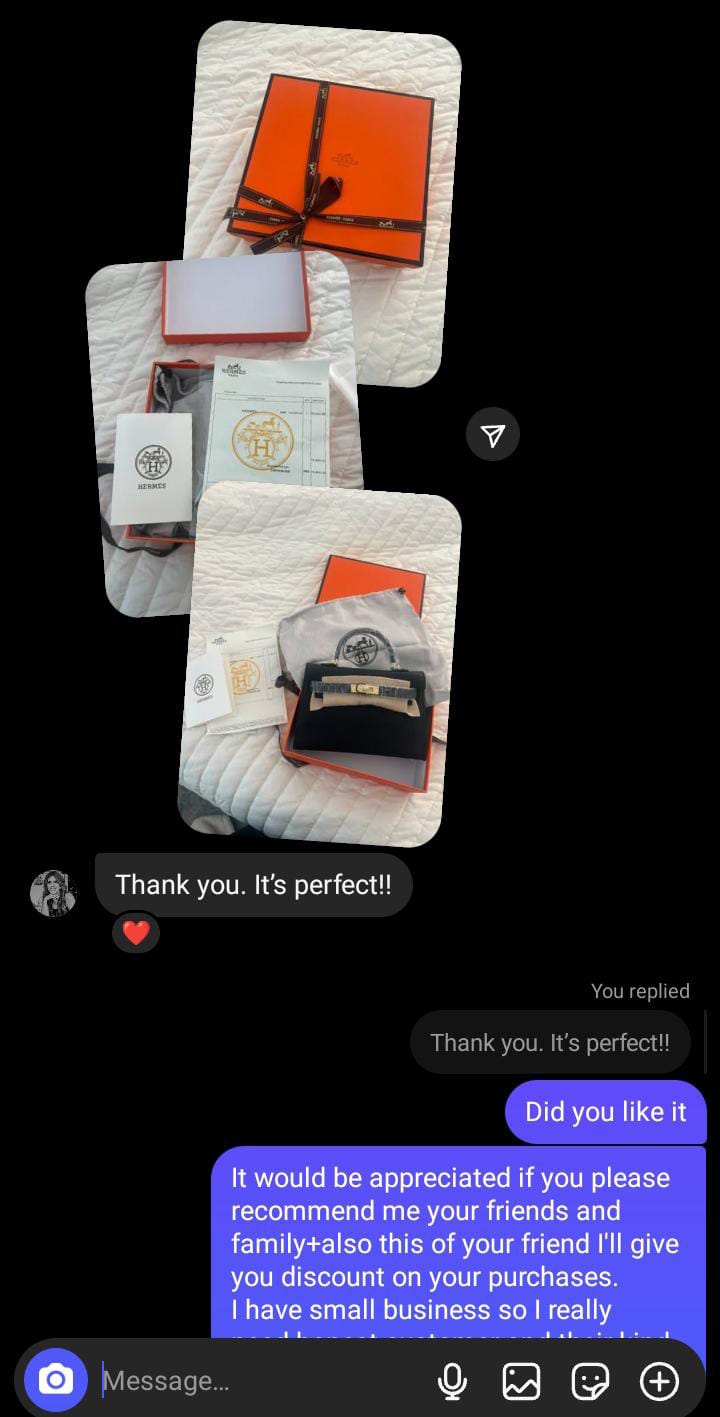View the heart reaction on the message

click(136, 933)
